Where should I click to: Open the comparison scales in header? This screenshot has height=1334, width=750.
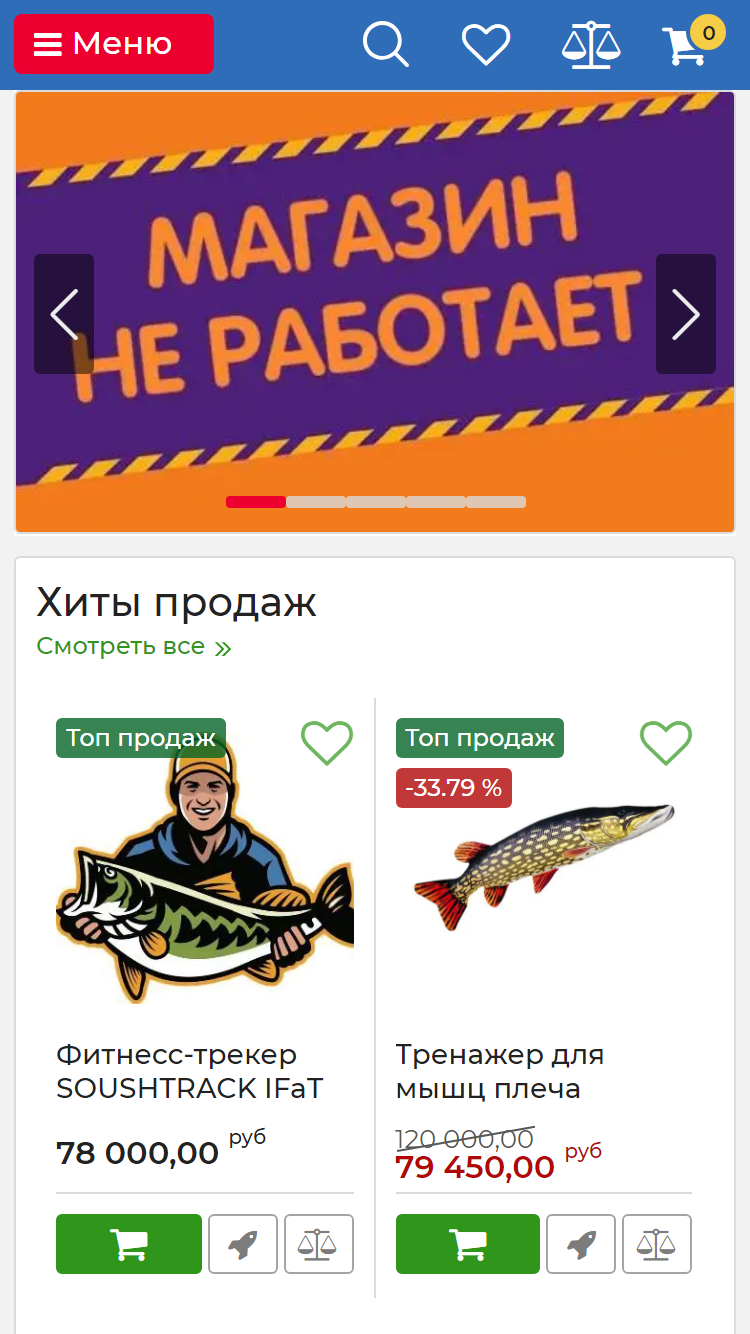[591, 45]
